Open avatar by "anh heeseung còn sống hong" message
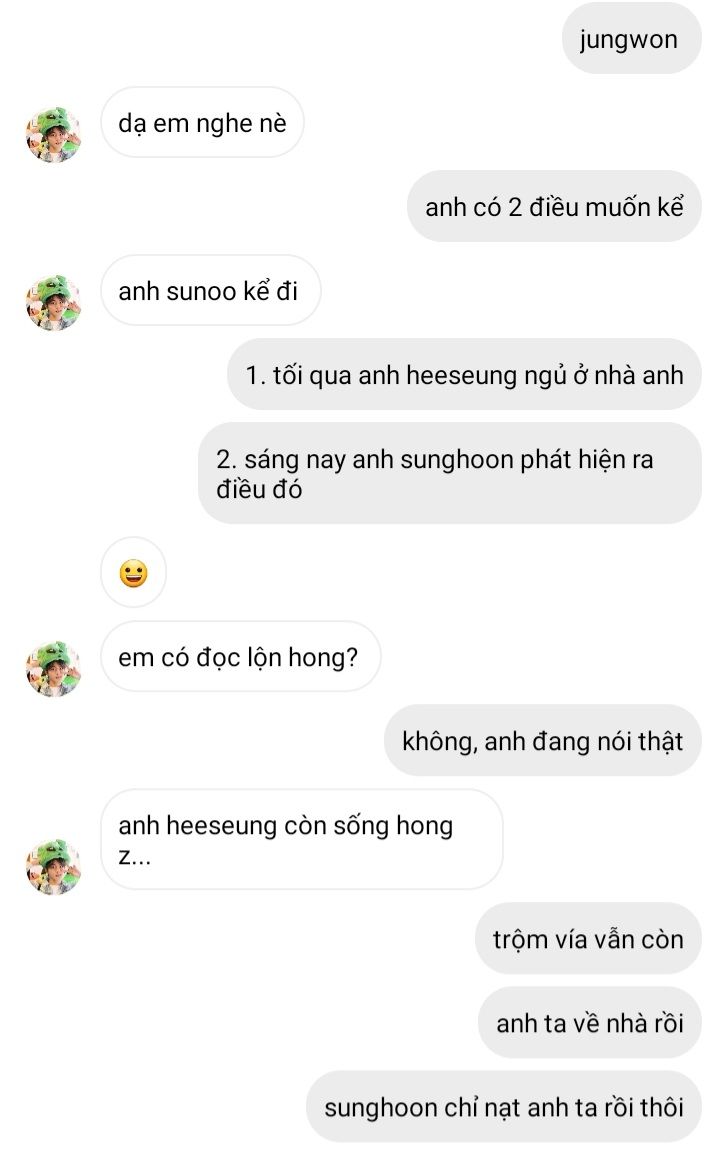 53,866
